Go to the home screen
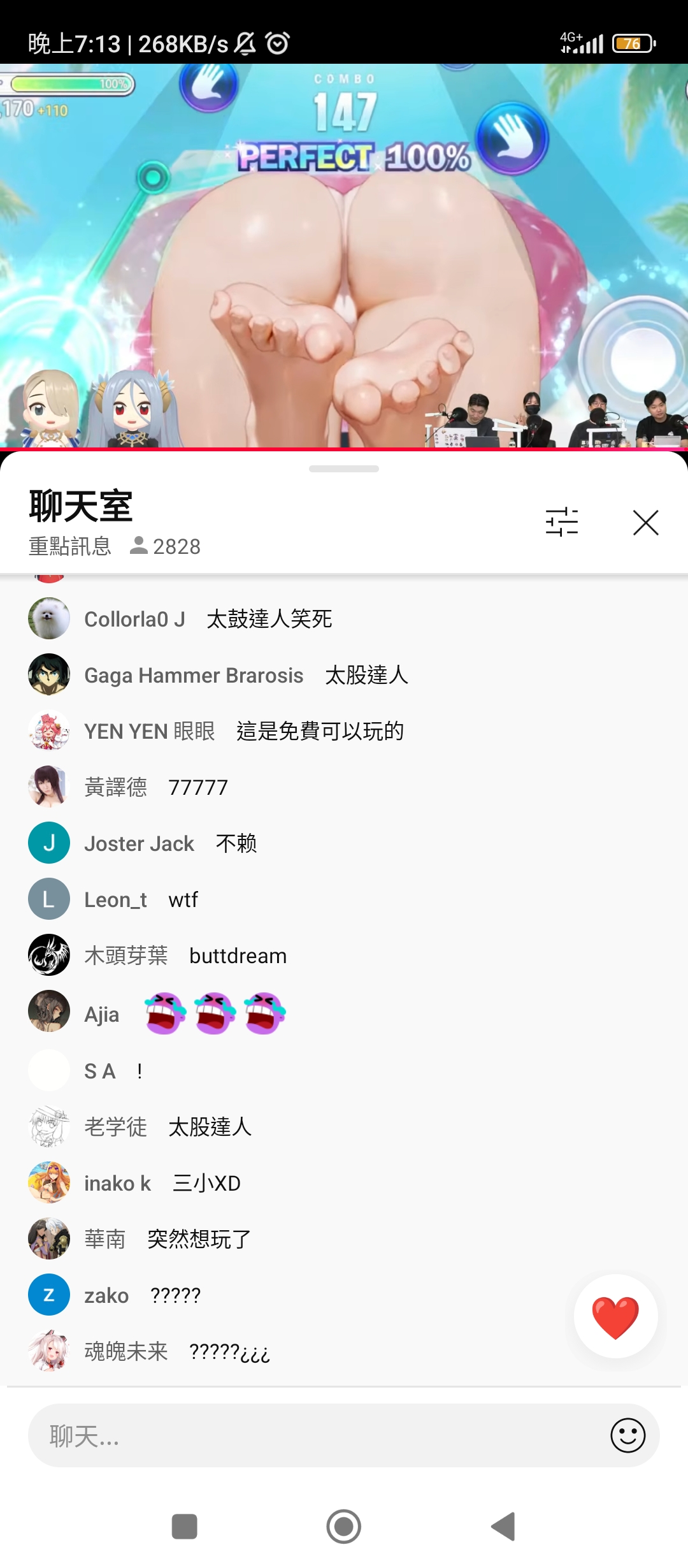Image resolution: width=688 pixels, height=1568 pixels. (x=344, y=1526)
